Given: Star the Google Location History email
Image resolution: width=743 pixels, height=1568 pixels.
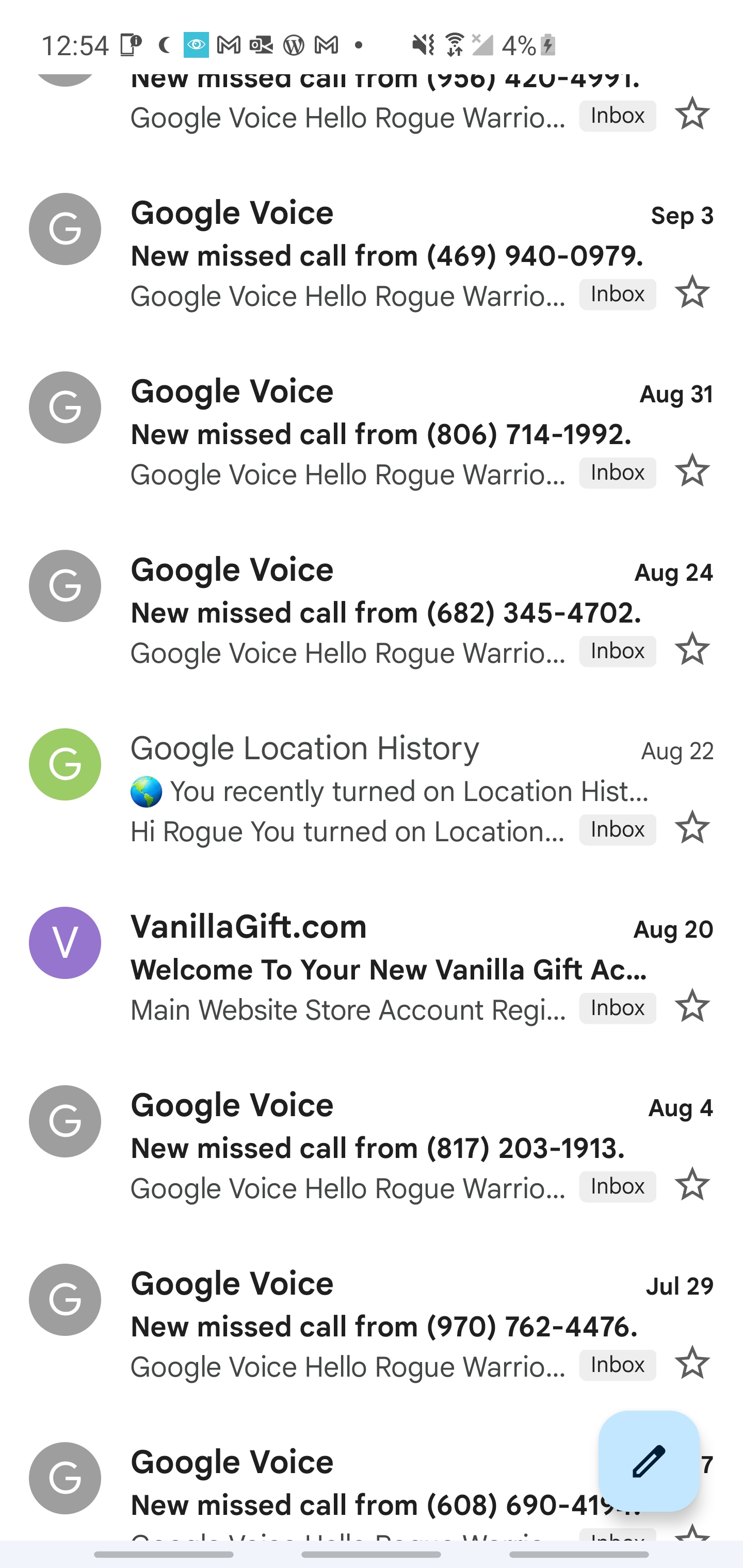Looking at the screenshot, I should tap(692, 828).
